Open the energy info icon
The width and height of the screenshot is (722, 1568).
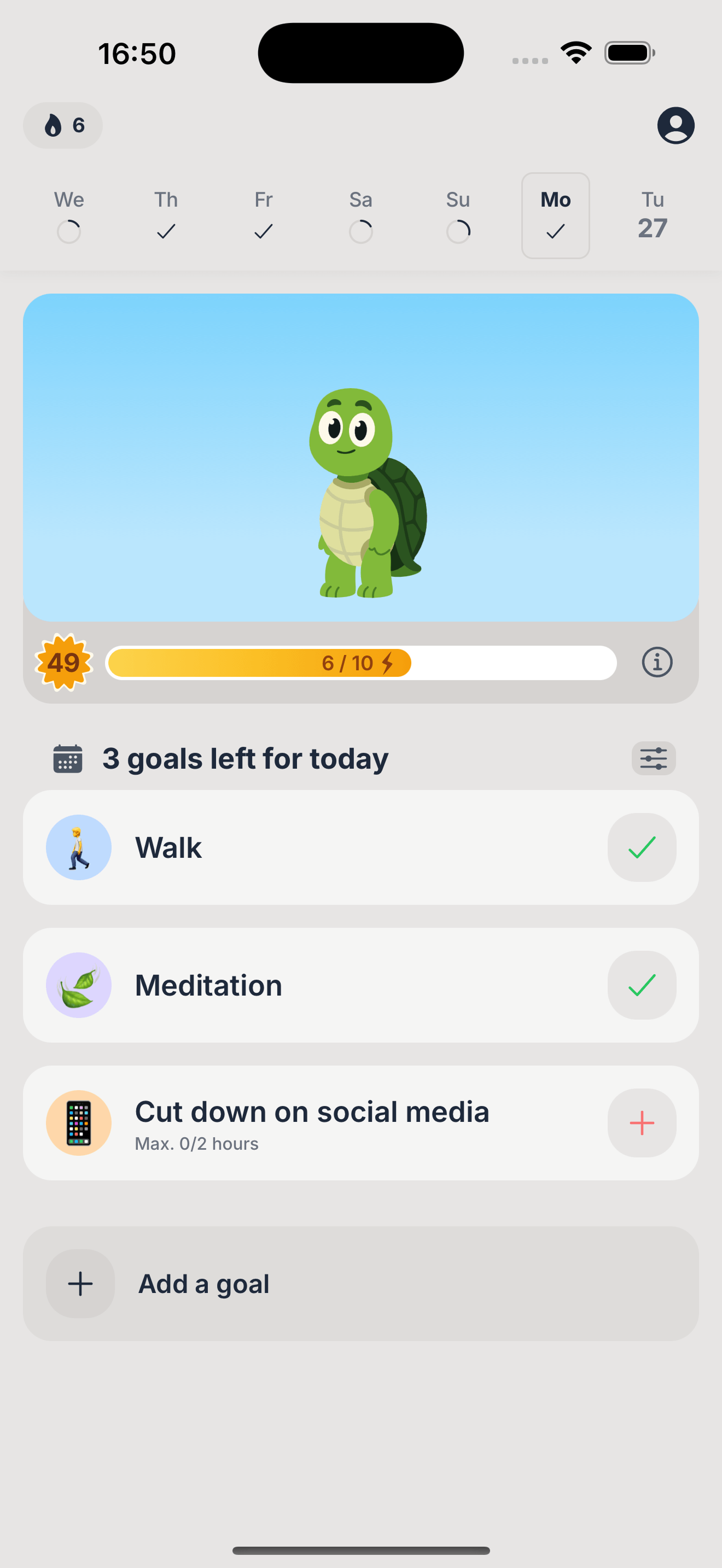click(x=657, y=662)
